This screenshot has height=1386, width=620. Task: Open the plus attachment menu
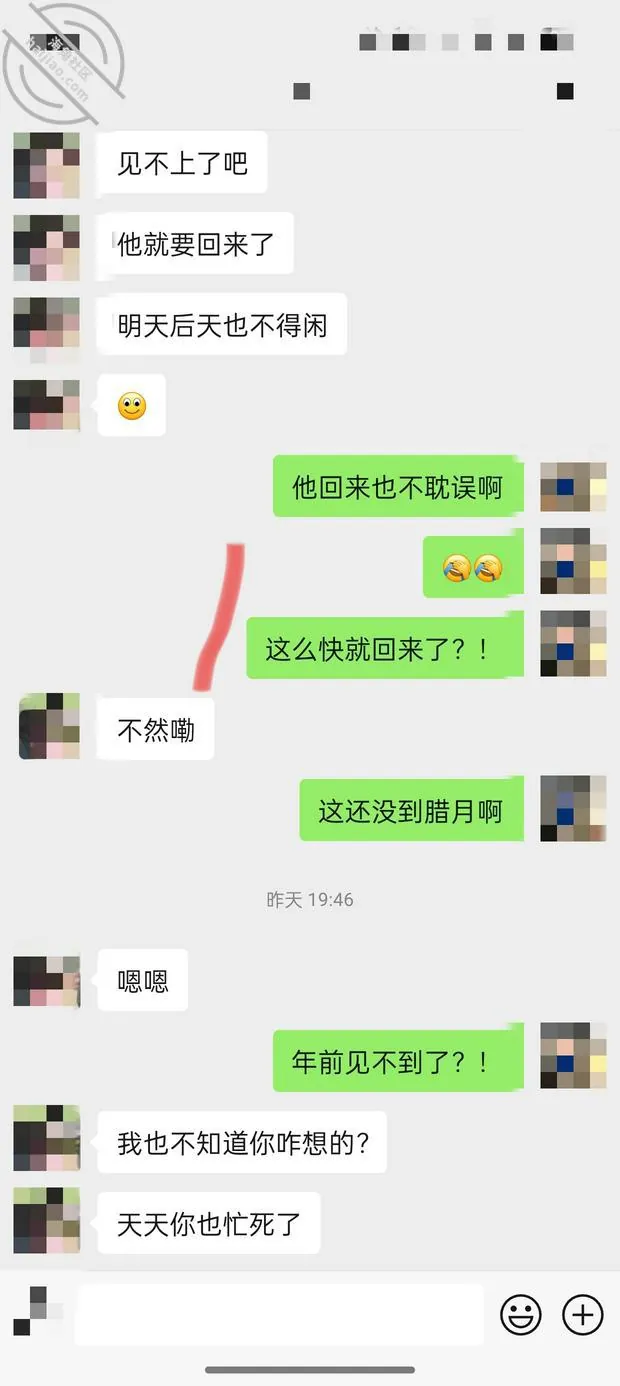coord(583,1315)
